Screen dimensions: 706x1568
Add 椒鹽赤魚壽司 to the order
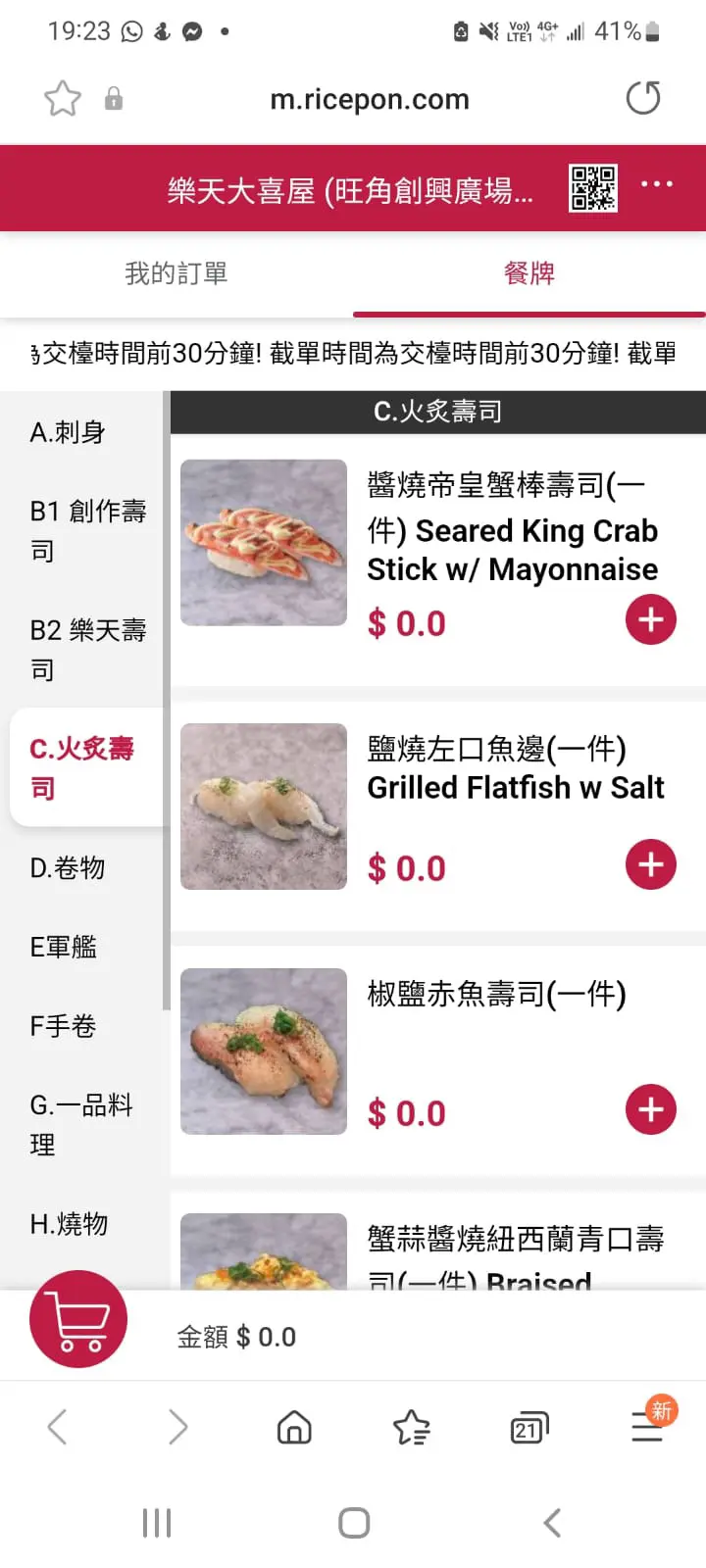pyautogui.click(x=651, y=1110)
